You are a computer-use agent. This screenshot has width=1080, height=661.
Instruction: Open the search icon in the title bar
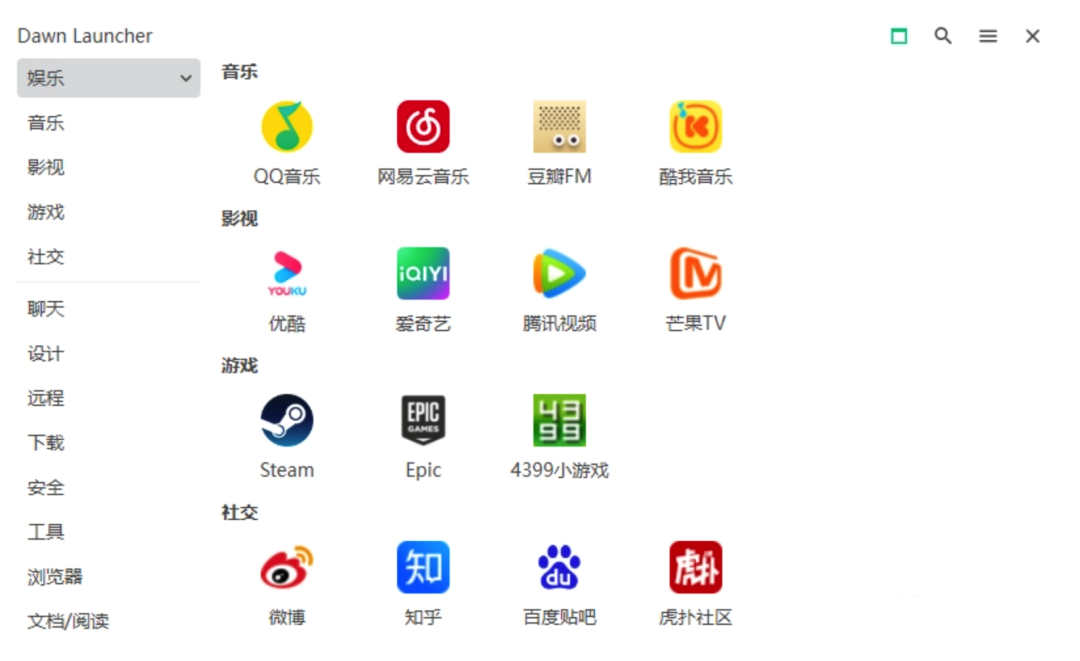[943, 36]
